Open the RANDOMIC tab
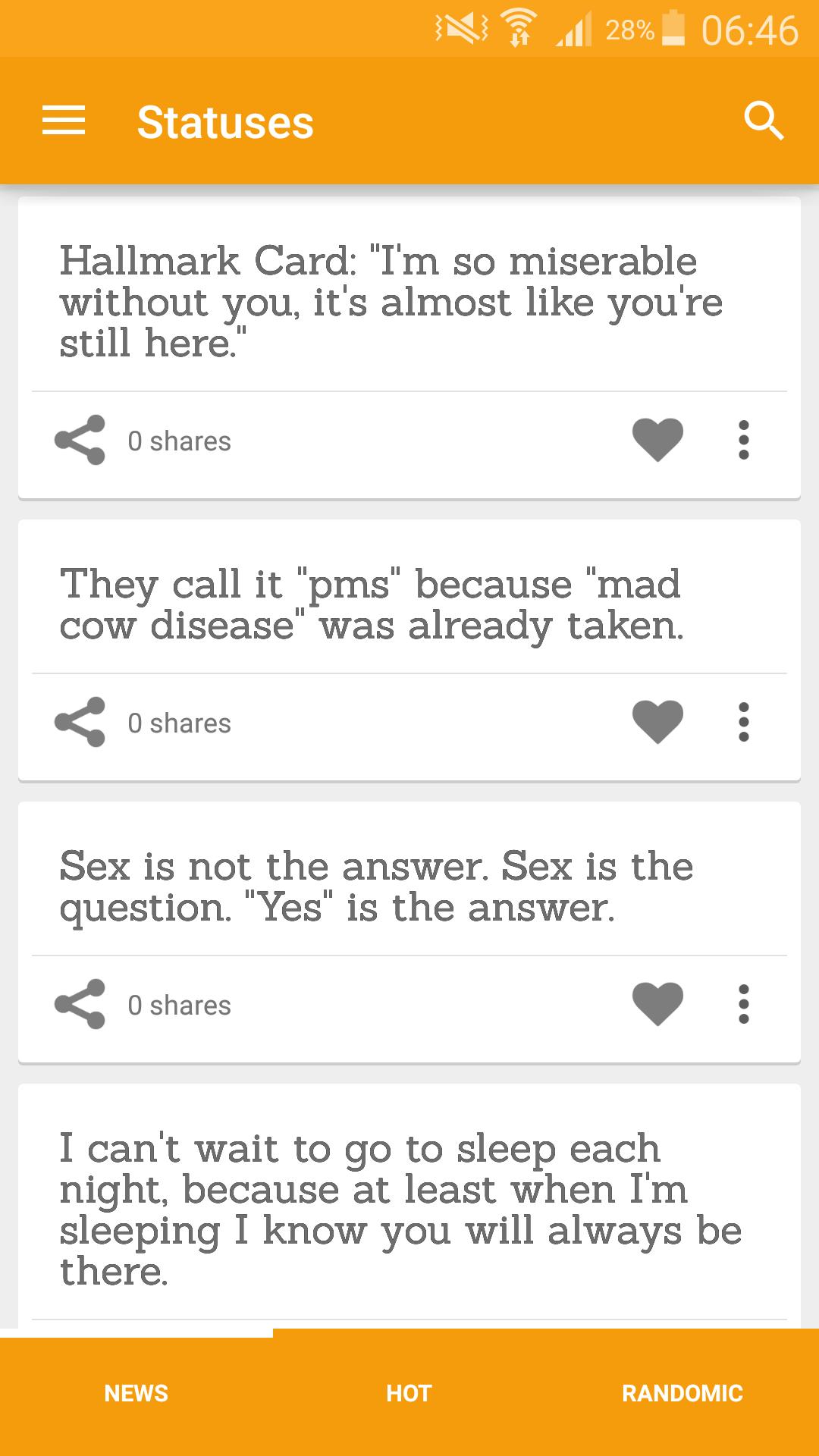The image size is (819, 1456). 682,1393
